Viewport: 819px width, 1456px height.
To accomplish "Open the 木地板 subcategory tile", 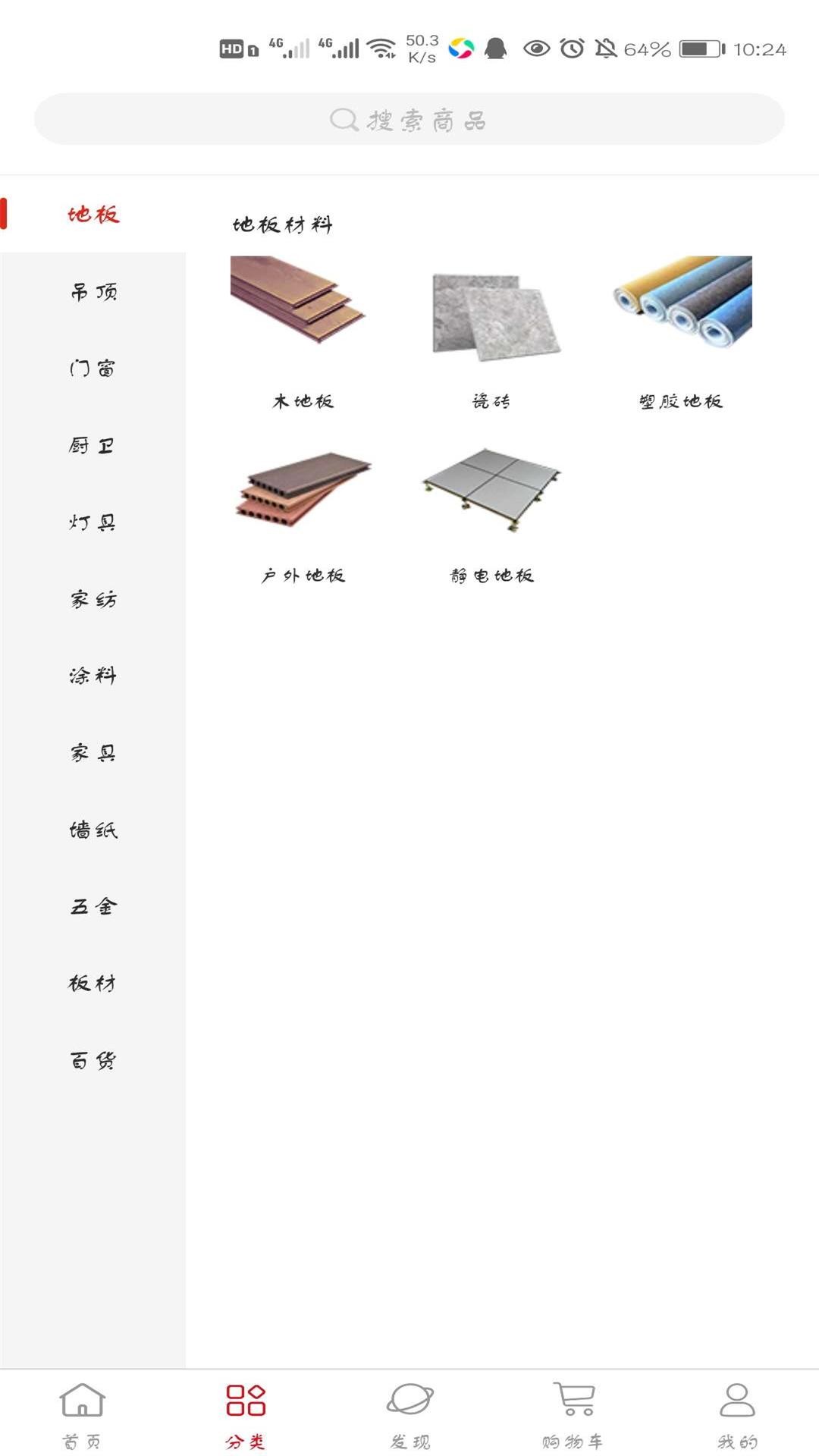I will [303, 334].
